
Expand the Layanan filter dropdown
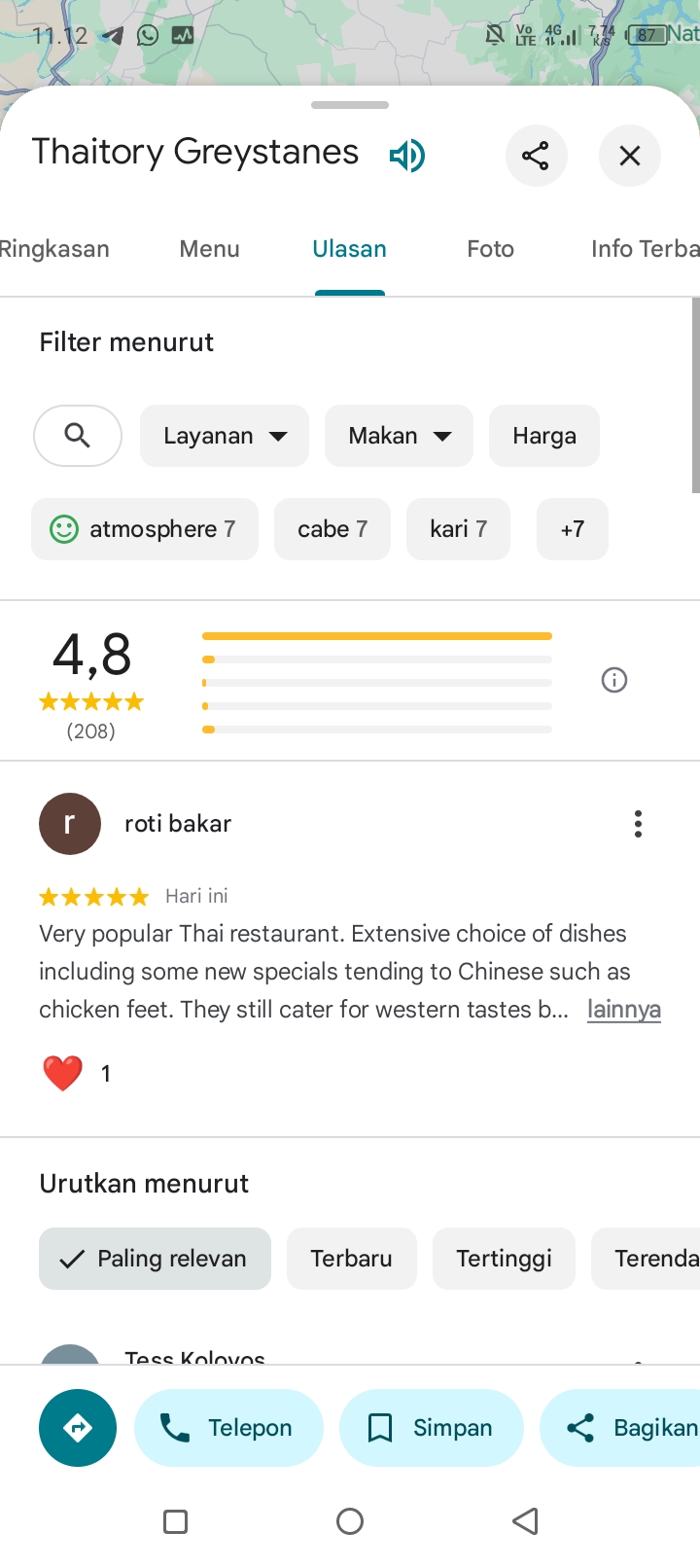pos(225,436)
